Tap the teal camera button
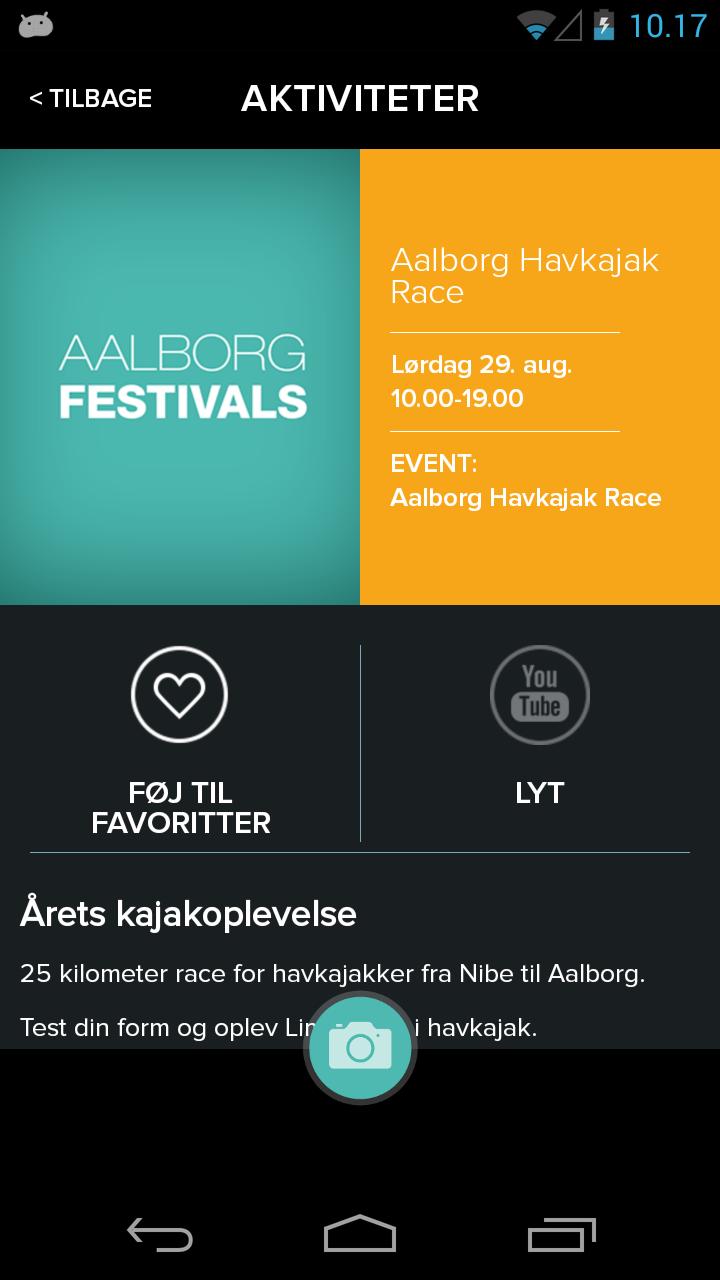Image resolution: width=720 pixels, height=1280 pixels. pos(360,1047)
